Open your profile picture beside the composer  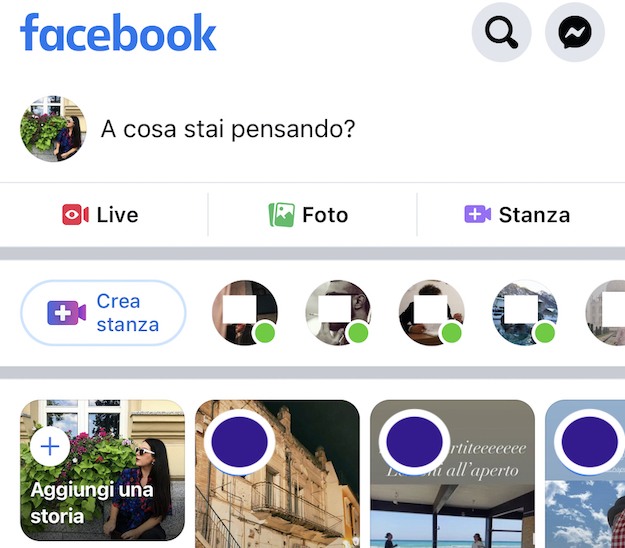(53, 130)
